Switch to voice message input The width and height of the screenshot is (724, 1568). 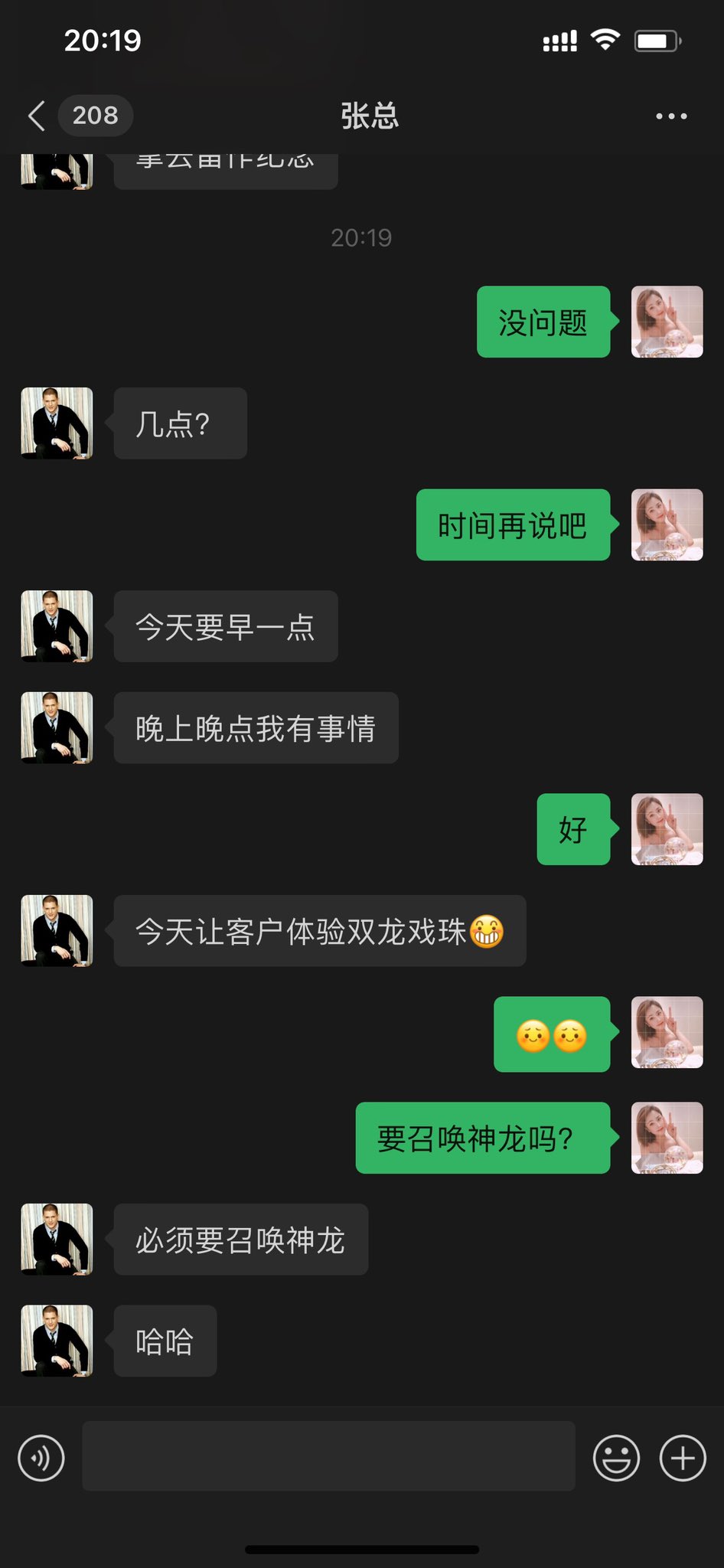point(41,1458)
